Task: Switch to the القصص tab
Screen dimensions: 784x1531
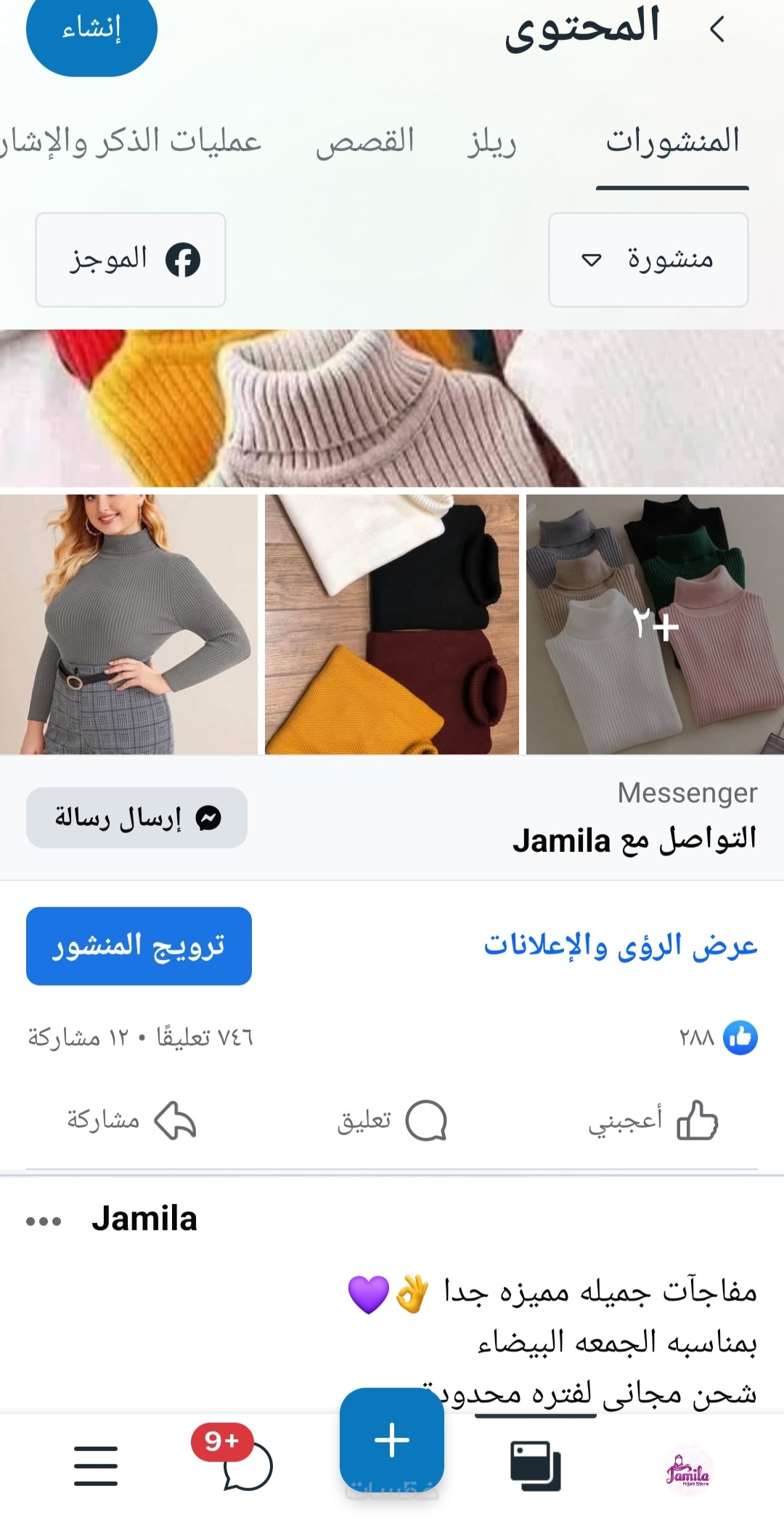Action: 365,142
